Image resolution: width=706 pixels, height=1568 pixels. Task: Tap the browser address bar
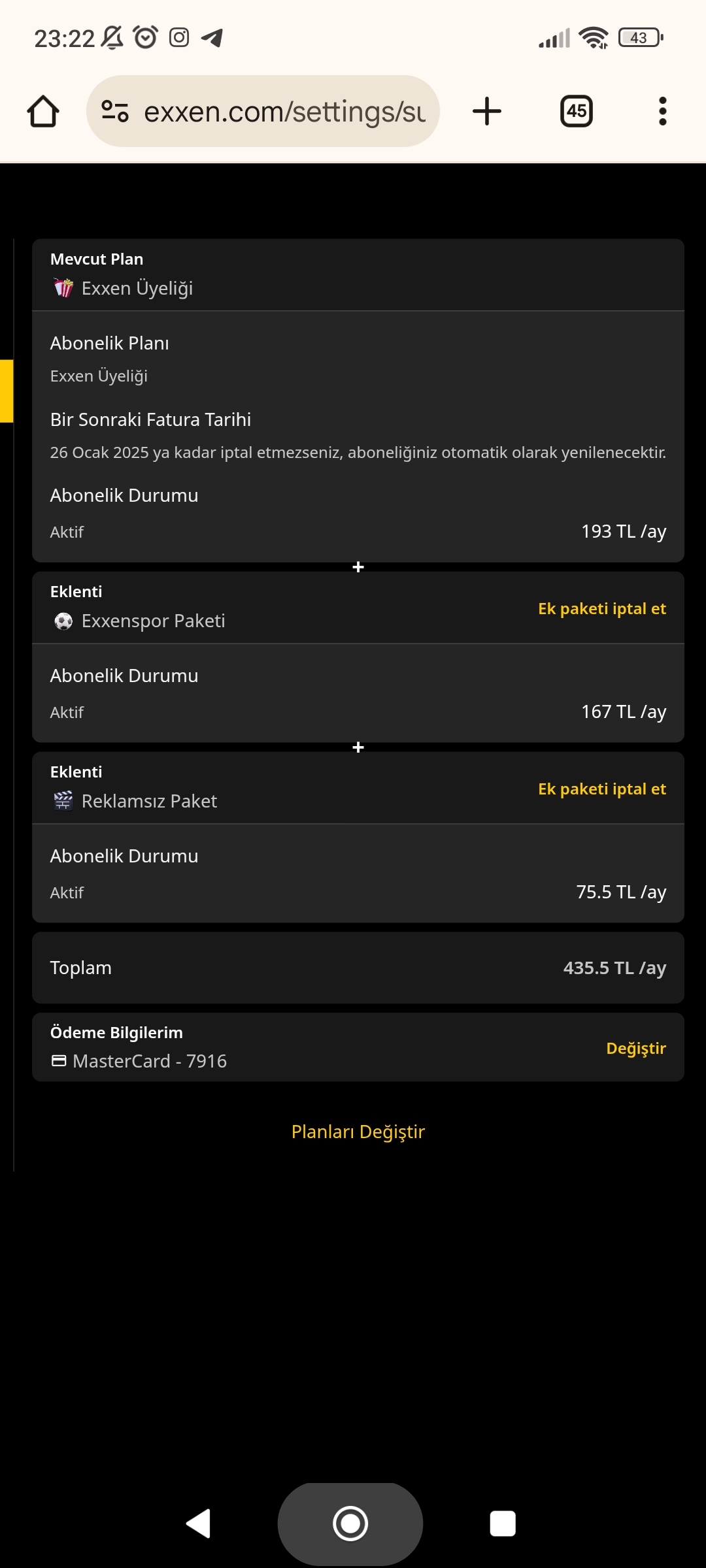[x=284, y=112]
